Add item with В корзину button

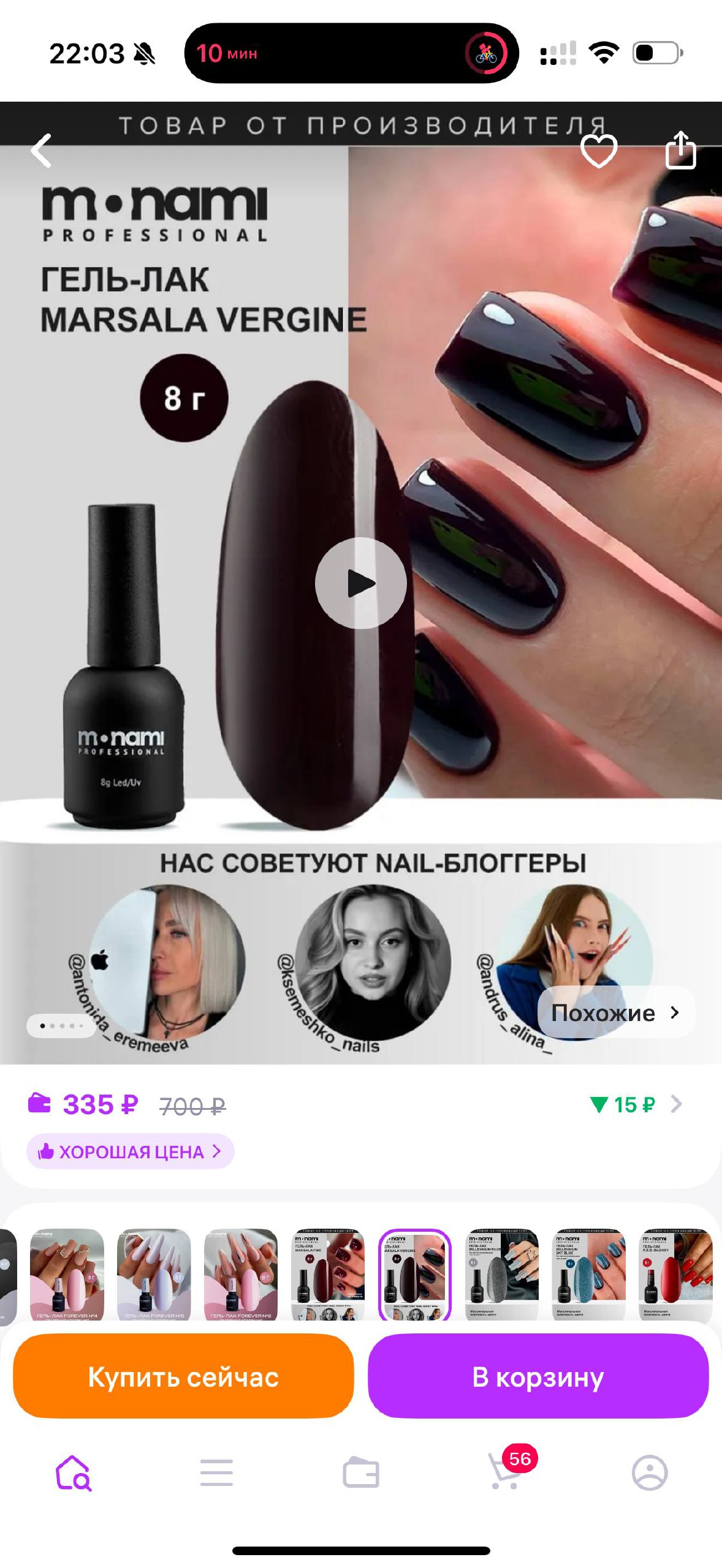coord(538,1376)
